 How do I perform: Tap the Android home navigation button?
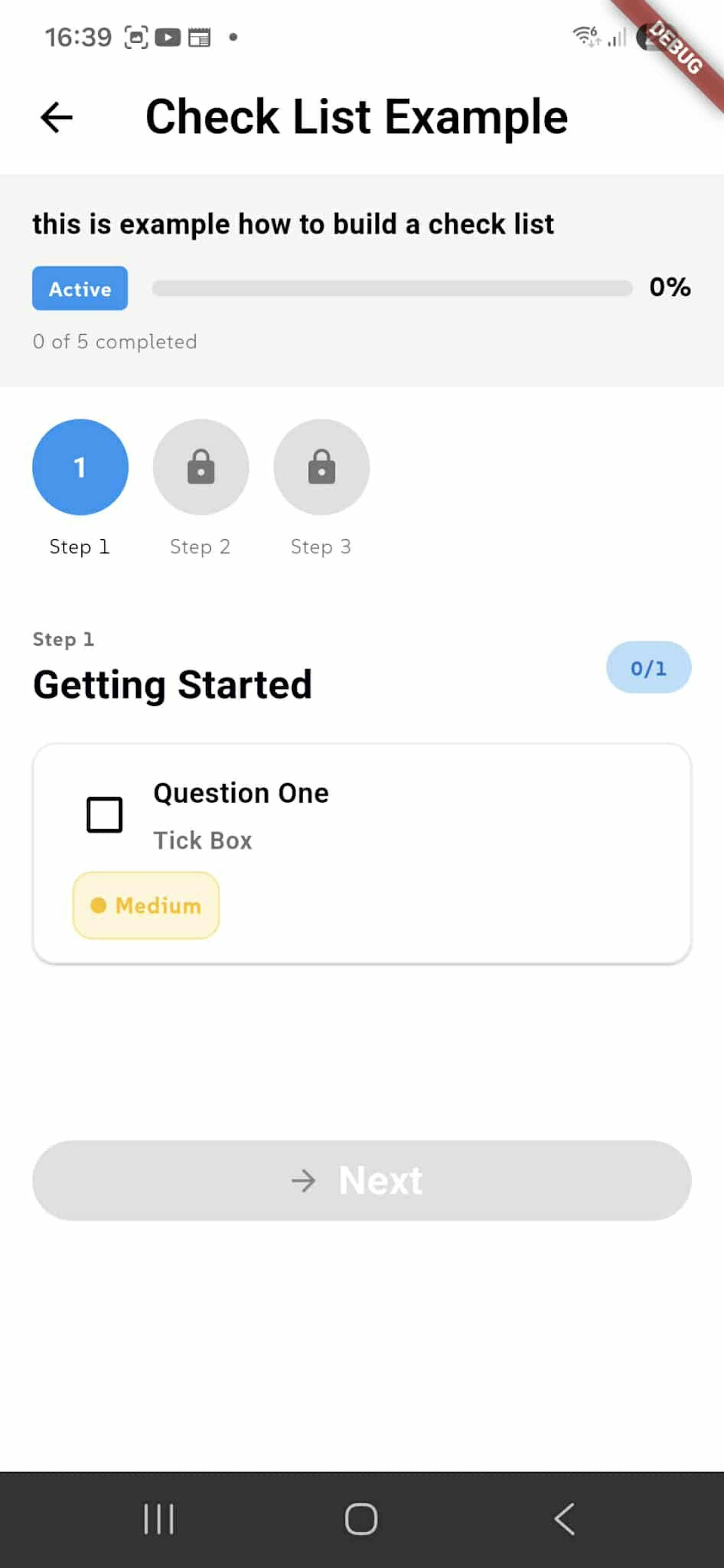[362, 1519]
